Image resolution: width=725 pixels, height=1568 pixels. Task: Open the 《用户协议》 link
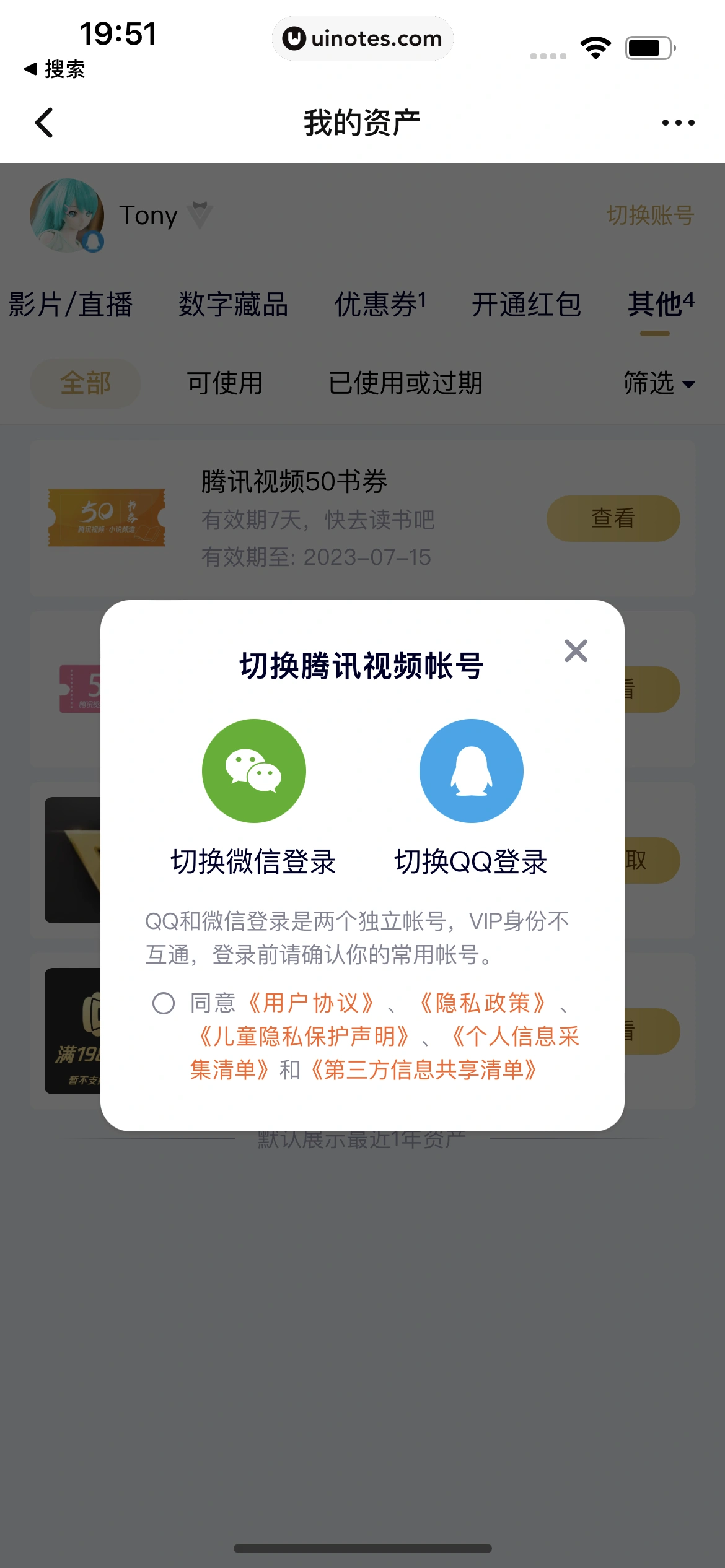coord(311,1003)
